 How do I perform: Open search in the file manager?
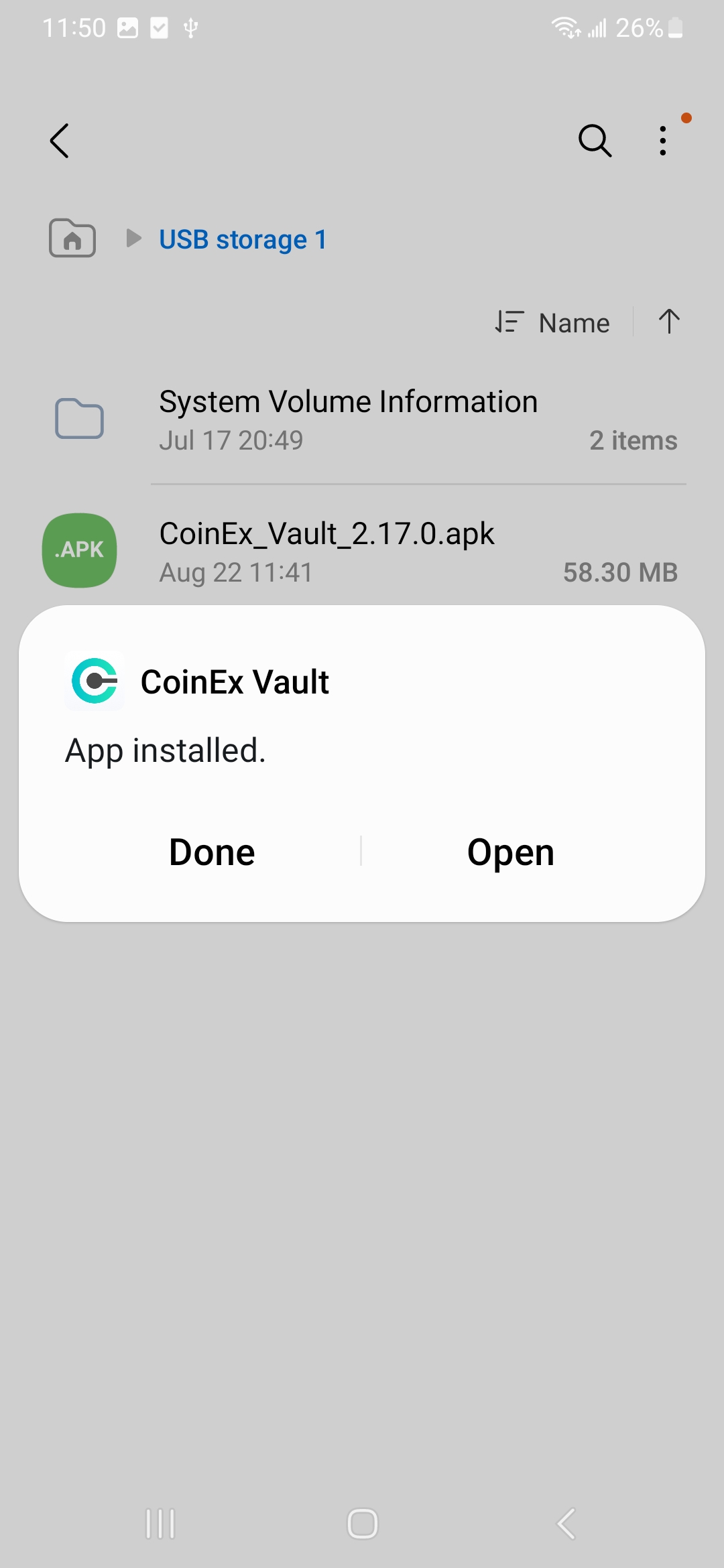tap(595, 141)
